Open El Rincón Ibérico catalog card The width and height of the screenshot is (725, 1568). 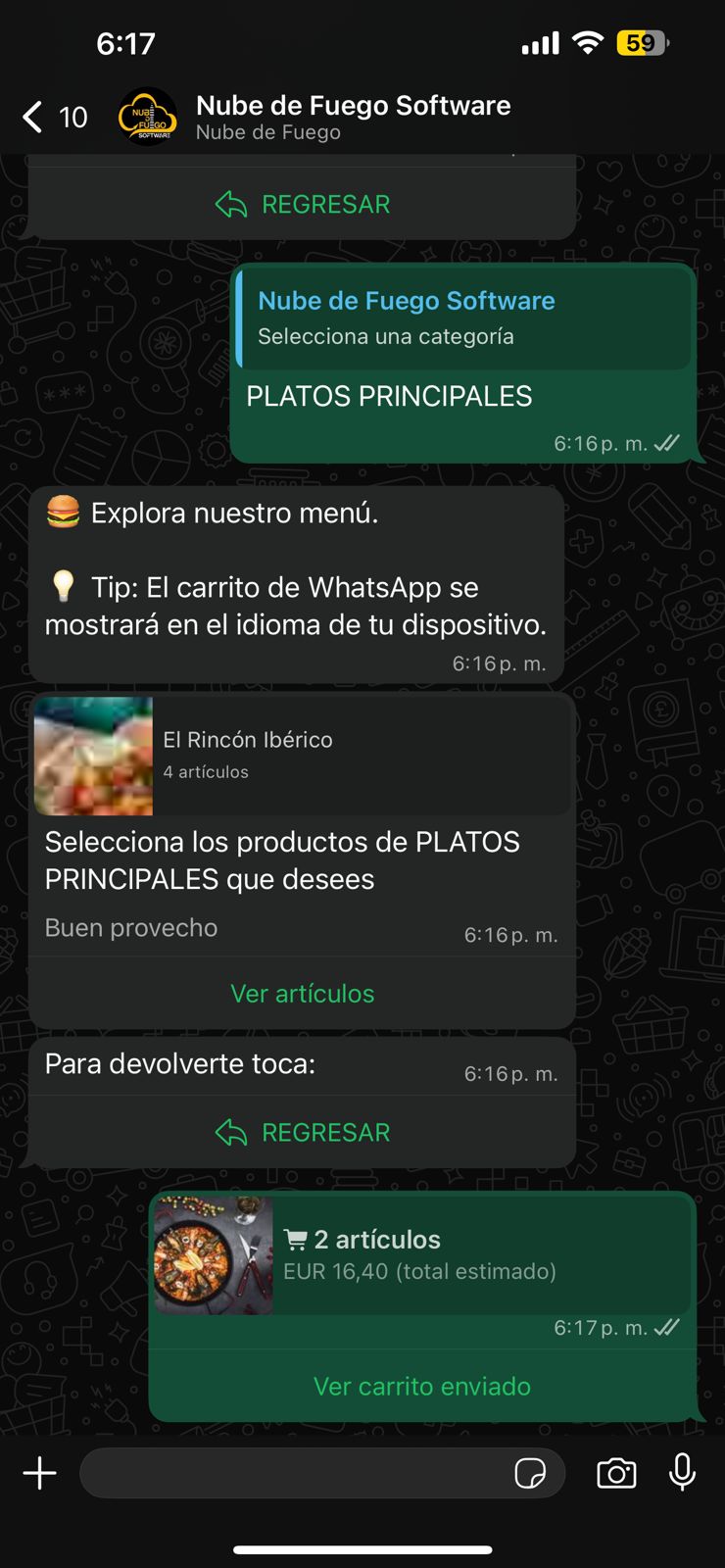pos(302,755)
